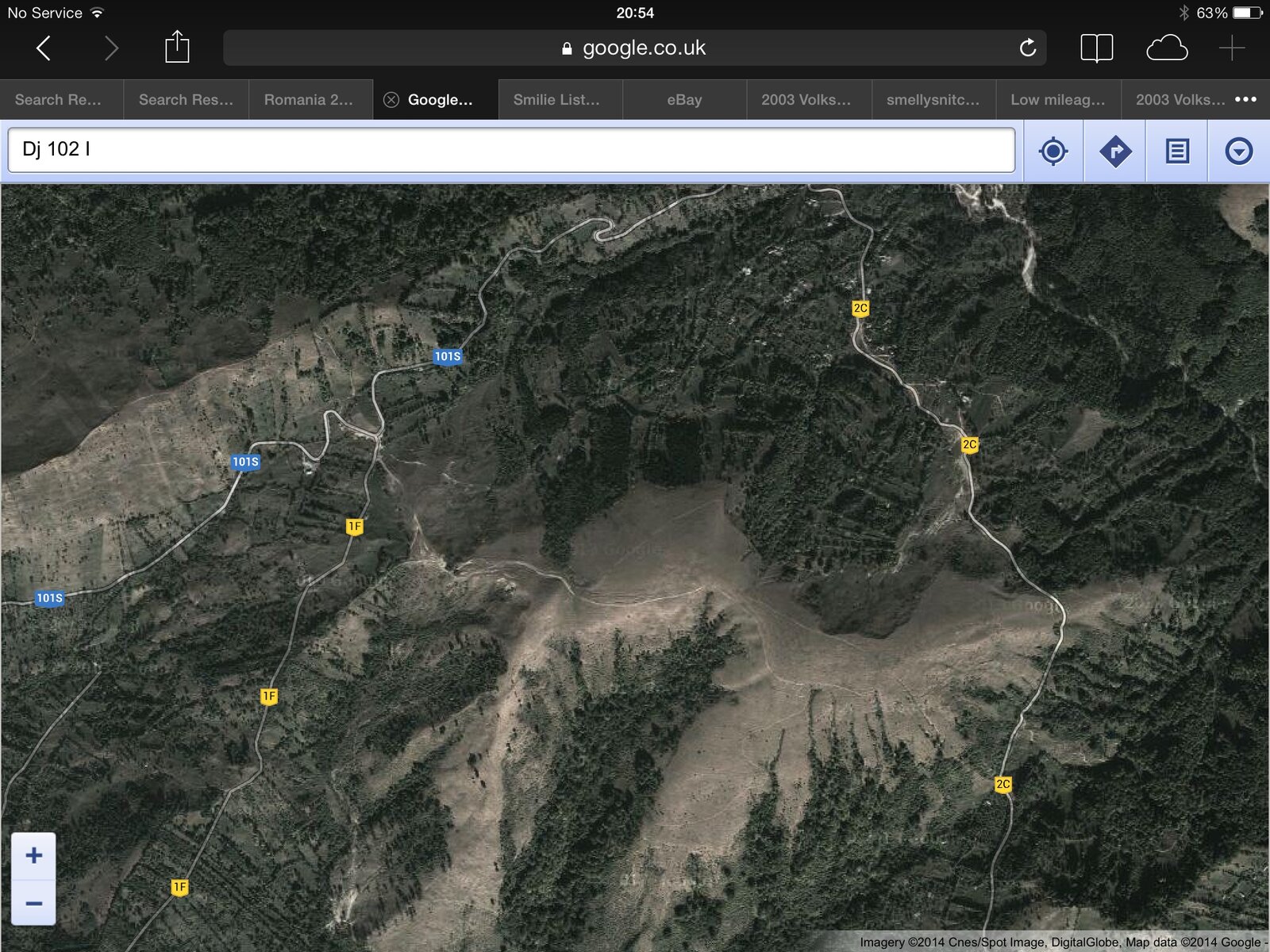The height and width of the screenshot is (952, 1270).
Task: Open the bookmarks book icon
Action: 1096,48
